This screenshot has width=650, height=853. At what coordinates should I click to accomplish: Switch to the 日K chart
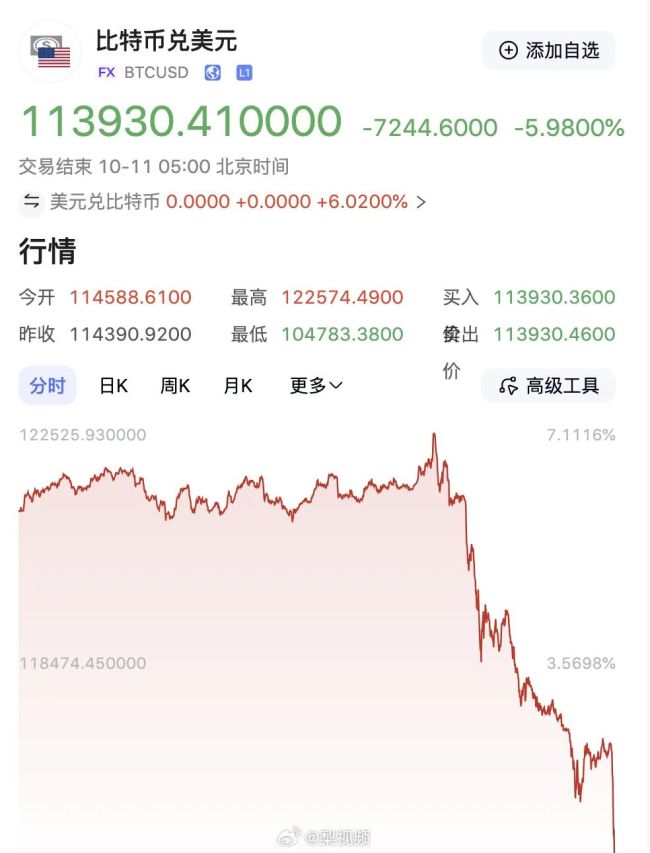(x=113, y=385)
